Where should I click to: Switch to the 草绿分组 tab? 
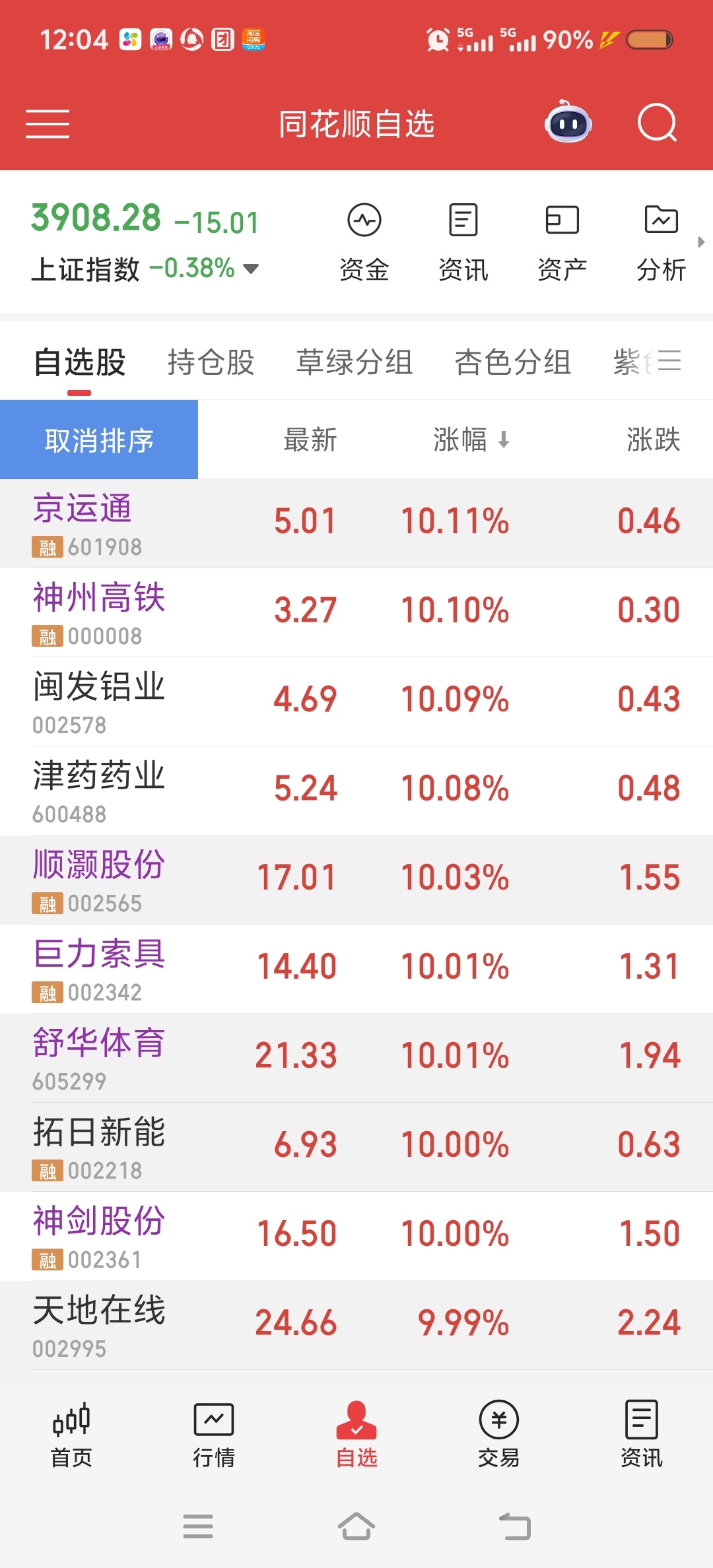click(354, 362)
